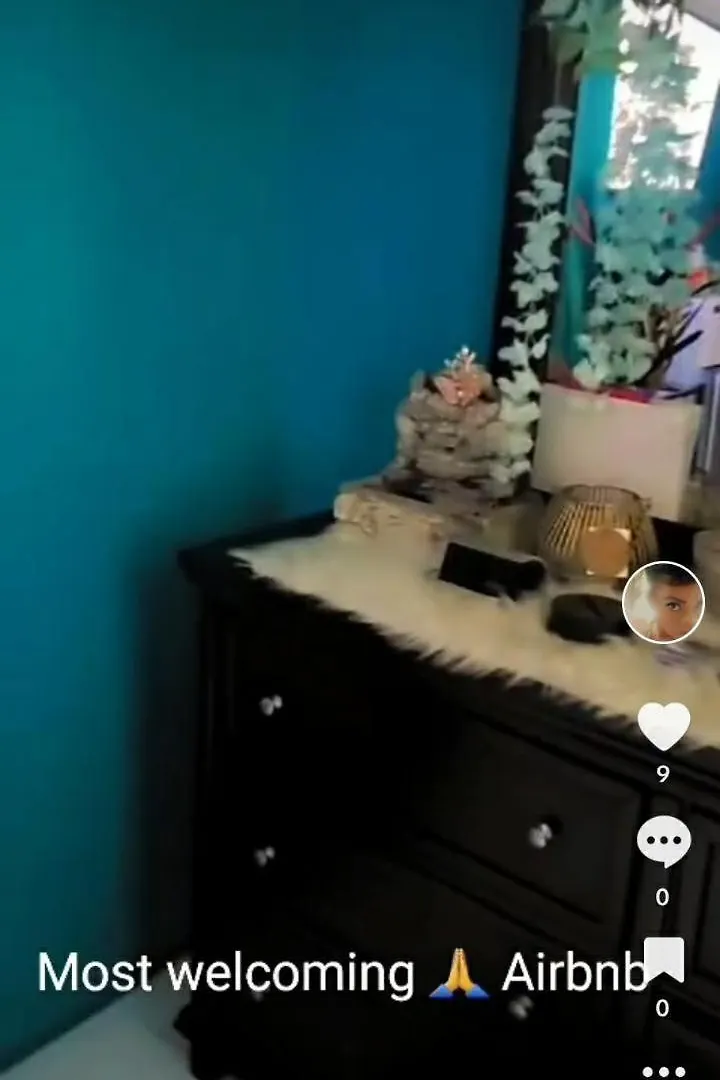Open the comments on this video
The width and height of the screenshot is (720, 1080).
(x=663, y=842)
